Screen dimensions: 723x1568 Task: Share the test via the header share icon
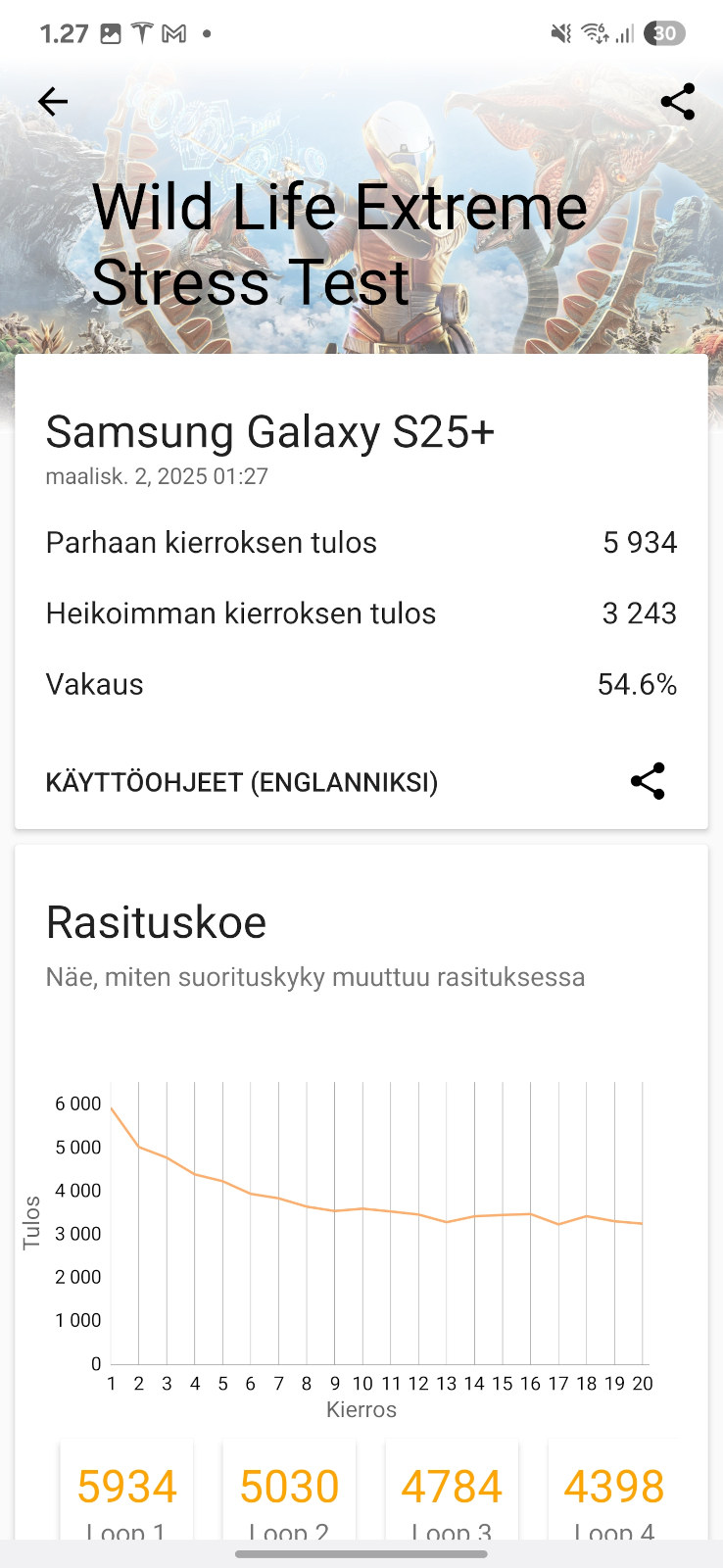pos(678,101)
